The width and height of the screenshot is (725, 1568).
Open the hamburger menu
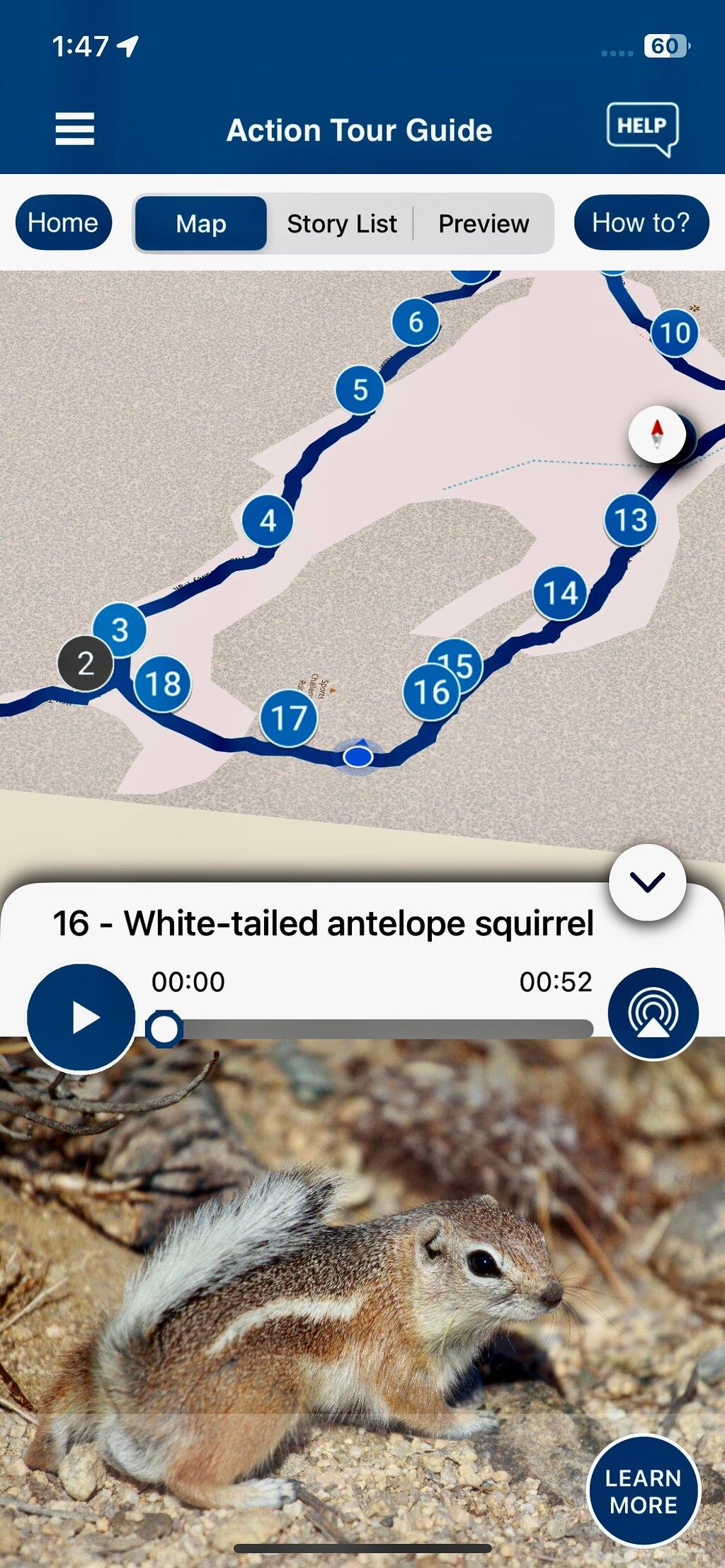click(74, 129)
